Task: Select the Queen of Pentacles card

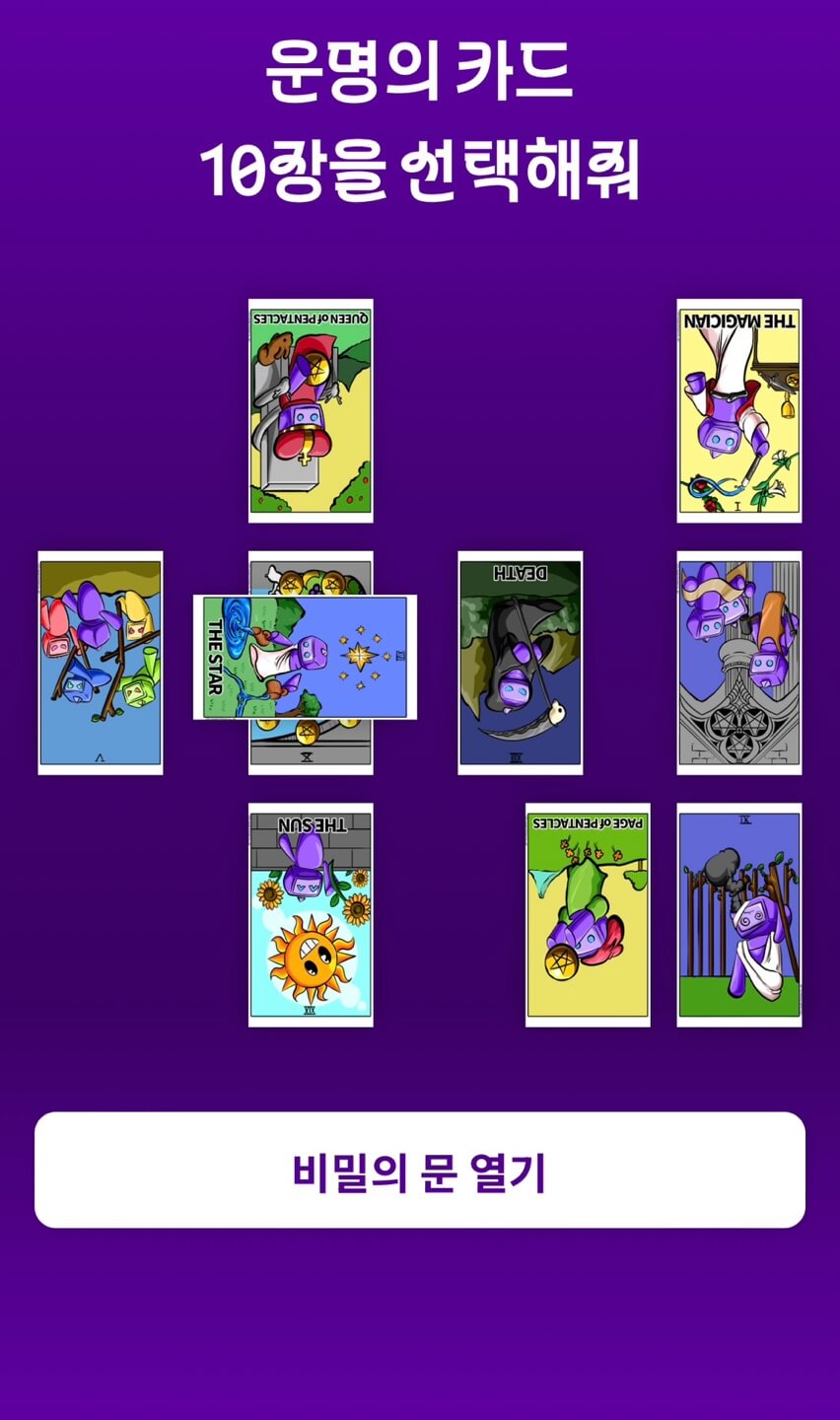Action: pyautogui.click(x=311, y=410)
